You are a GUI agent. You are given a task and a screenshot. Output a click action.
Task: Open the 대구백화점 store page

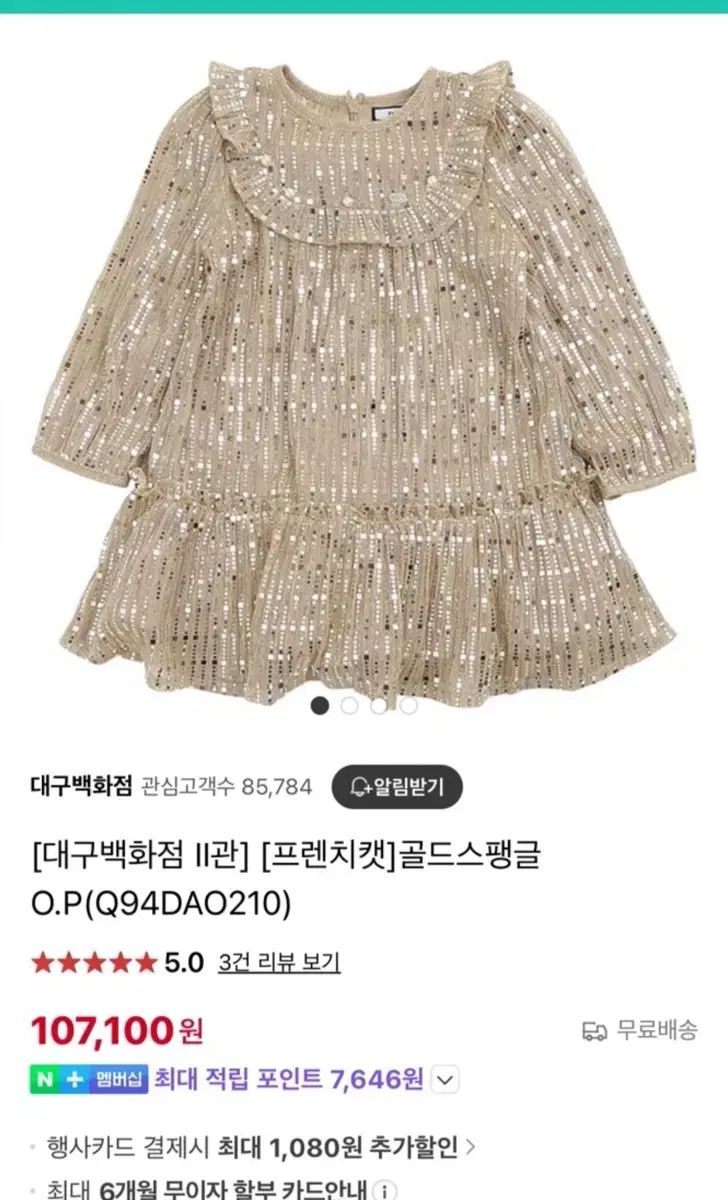(81, 787)
